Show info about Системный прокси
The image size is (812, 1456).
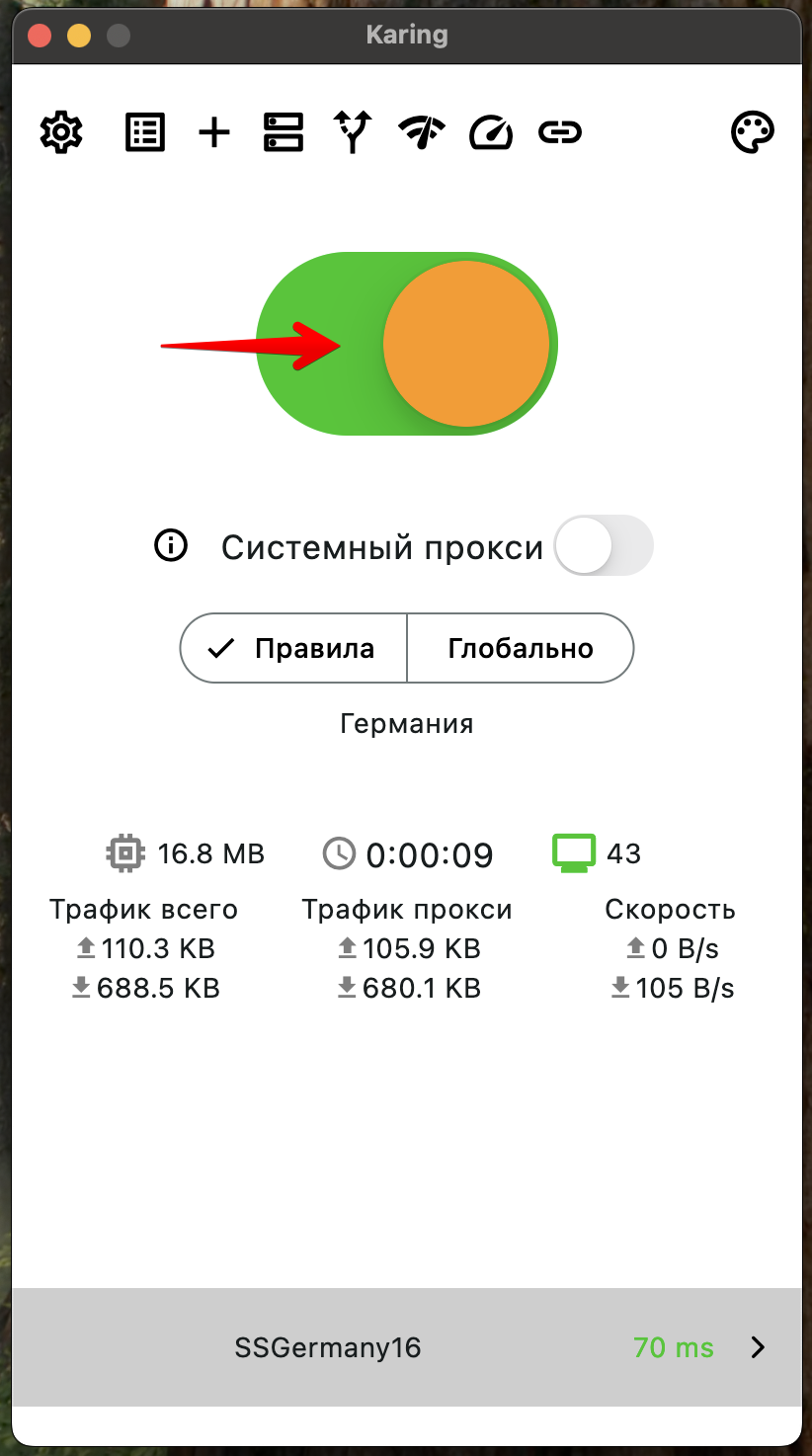click(x=171, y=545)
